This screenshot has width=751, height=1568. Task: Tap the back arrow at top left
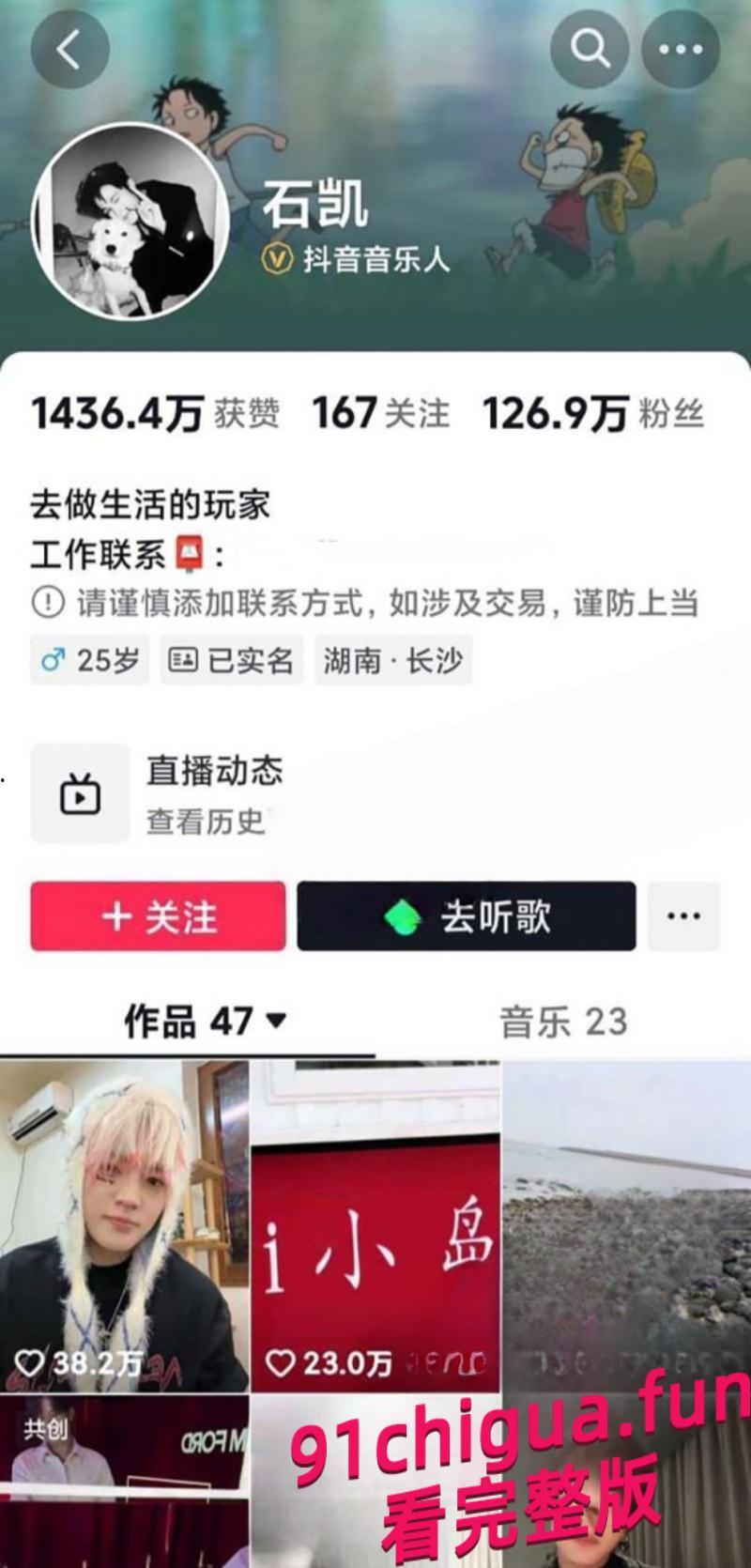pyautogui.click(x=69, y=49)
